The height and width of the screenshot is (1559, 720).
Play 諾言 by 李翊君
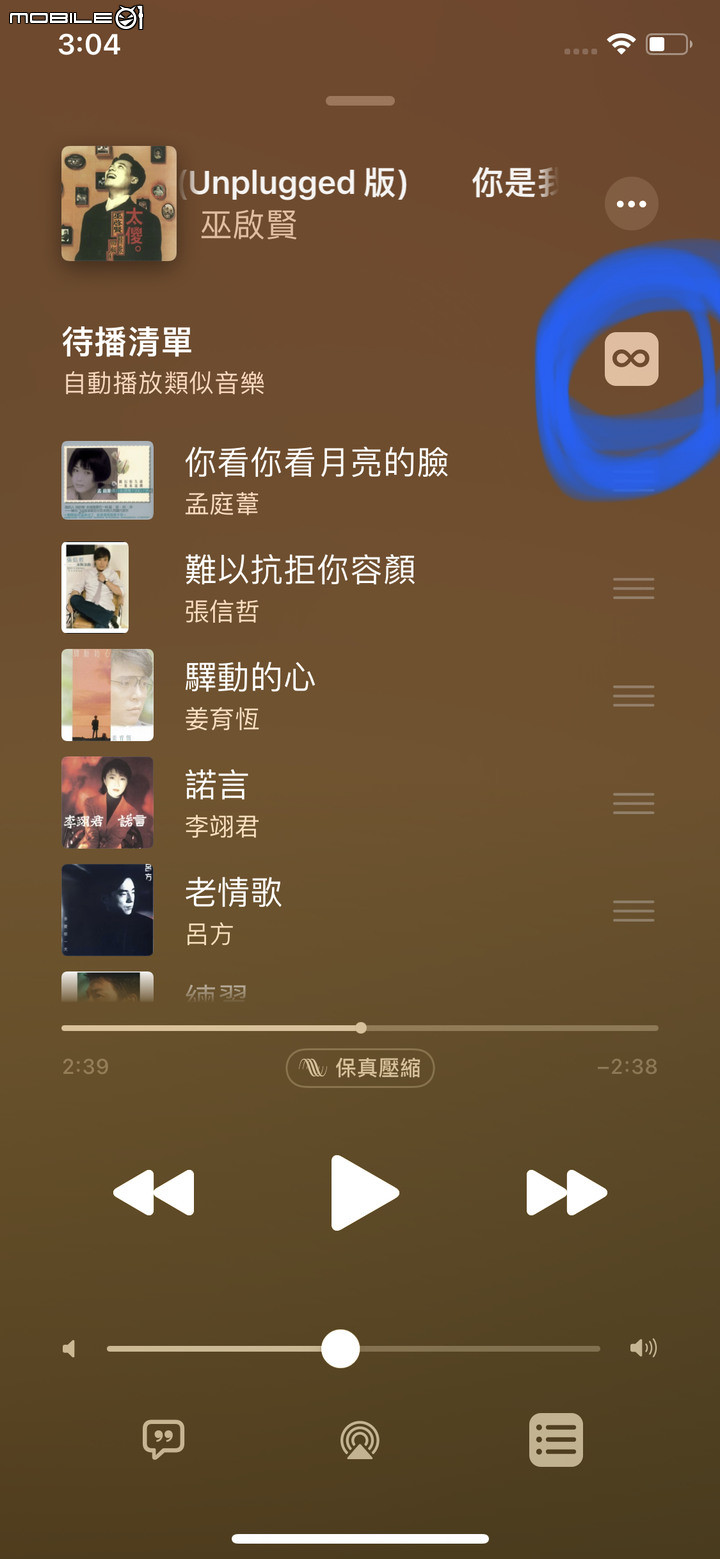pyautogui.click(x=222, y=802)
